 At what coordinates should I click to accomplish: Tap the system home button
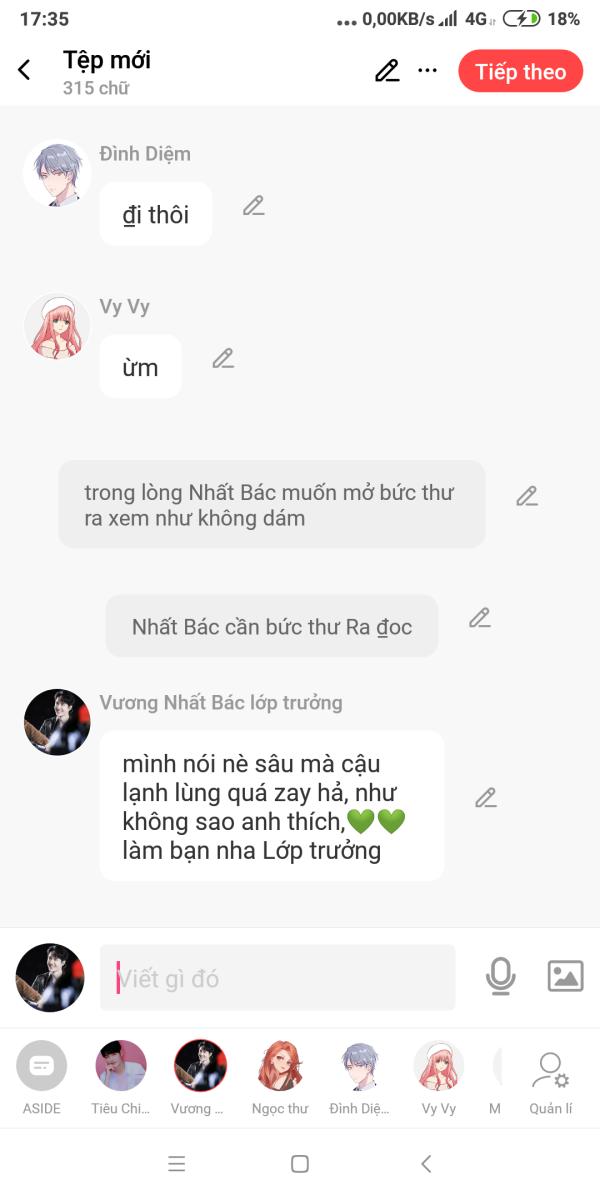(299, 1164)
